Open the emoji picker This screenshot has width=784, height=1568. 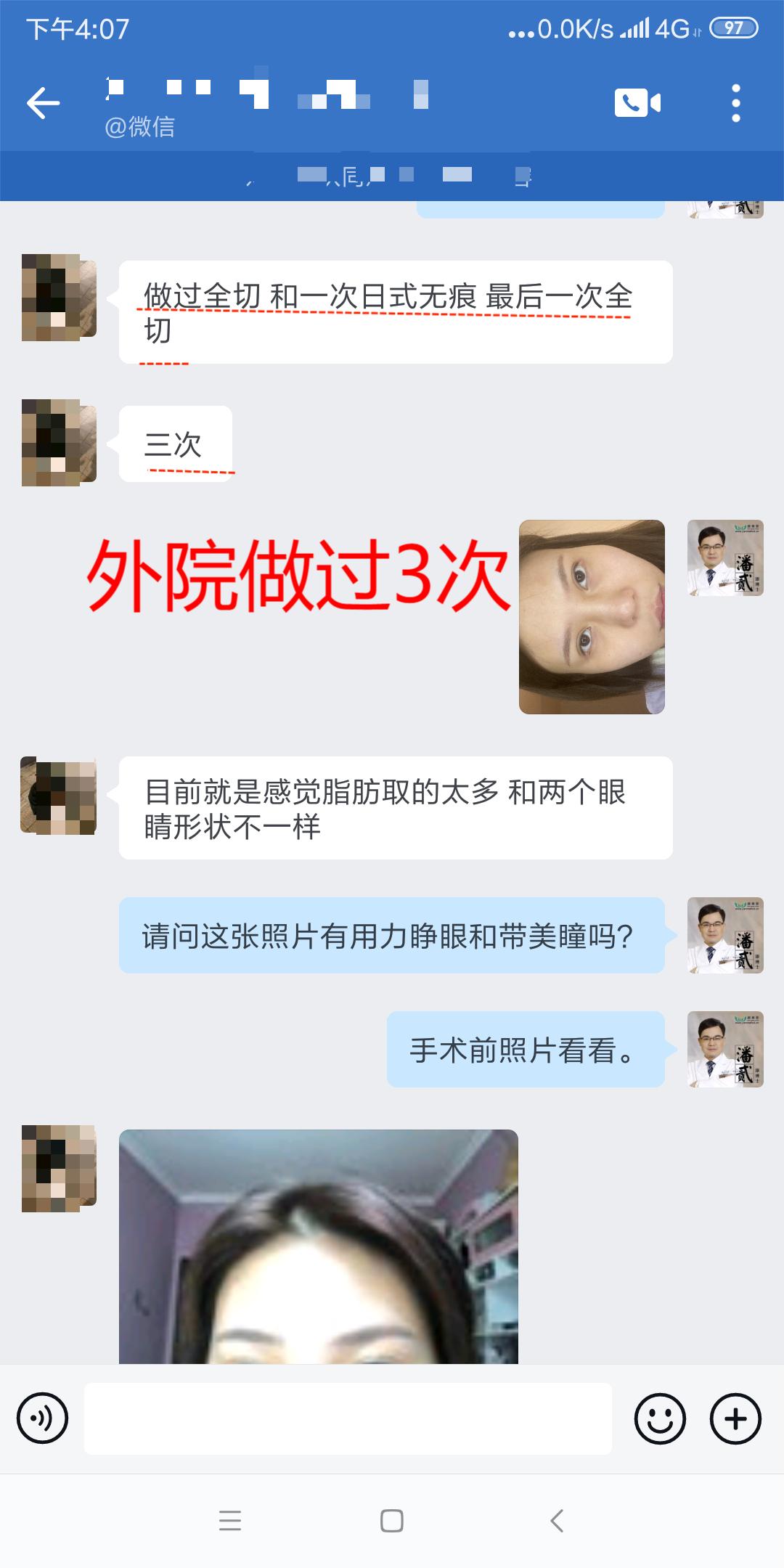click(660, 1418)
